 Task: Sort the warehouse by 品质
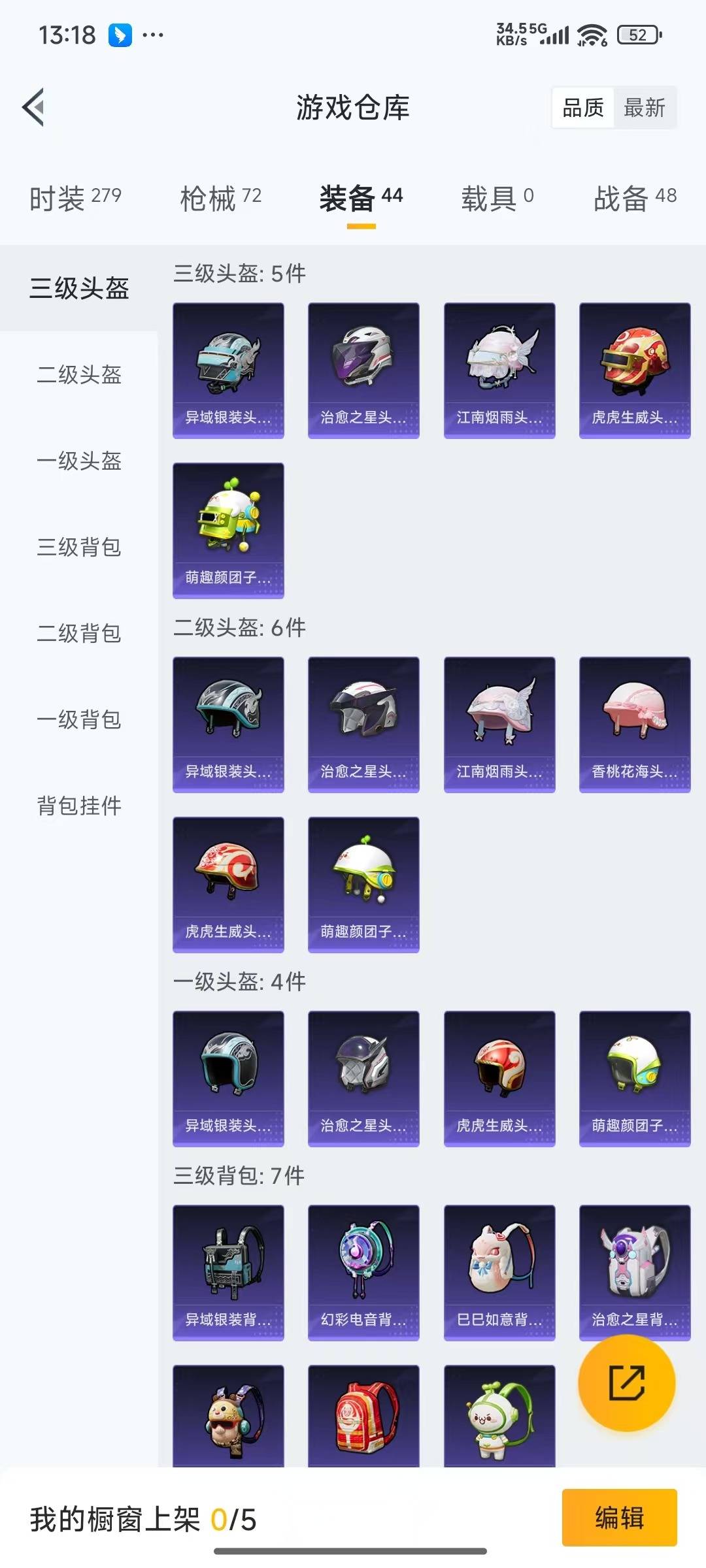(583, 108)
